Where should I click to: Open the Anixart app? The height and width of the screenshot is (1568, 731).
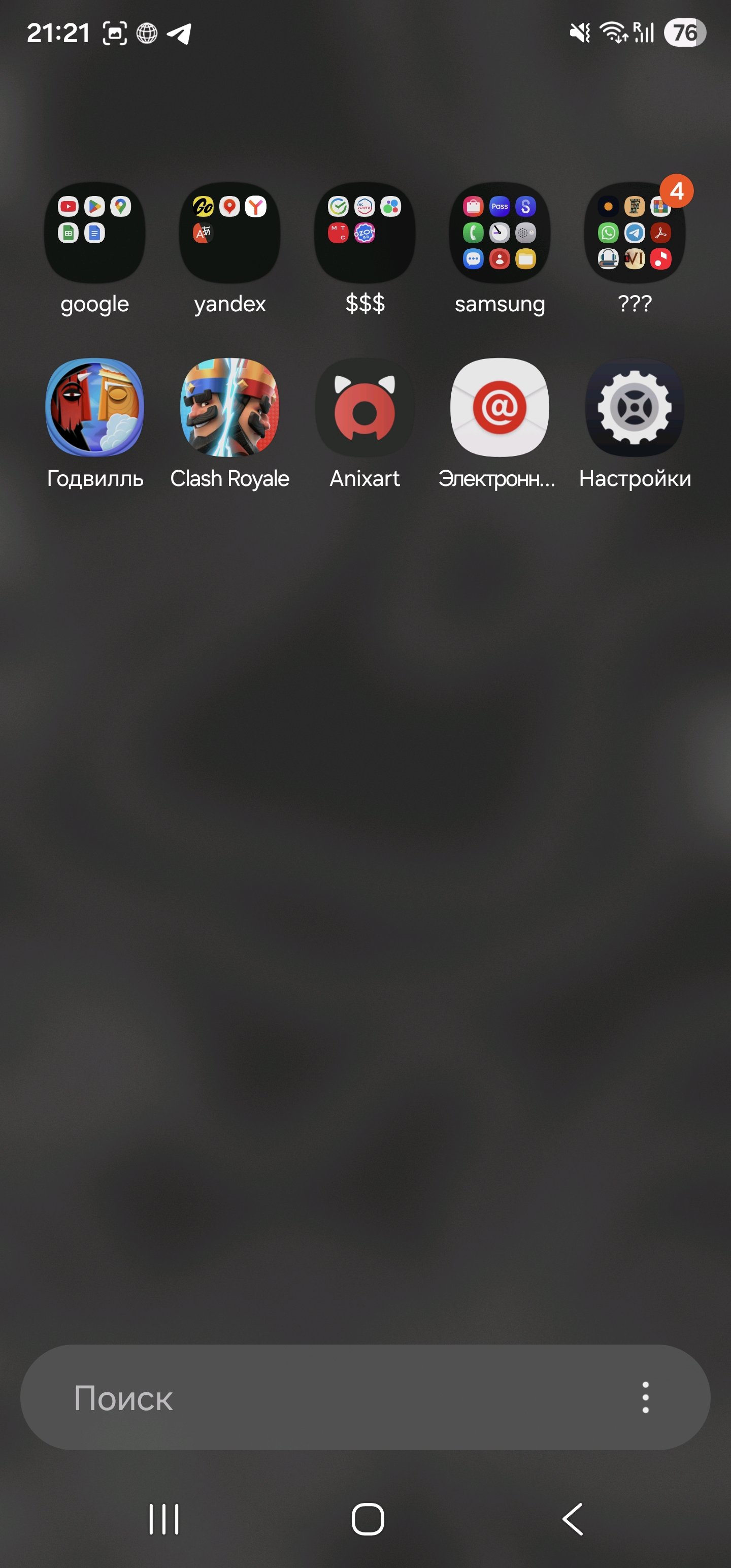[364, 407]
